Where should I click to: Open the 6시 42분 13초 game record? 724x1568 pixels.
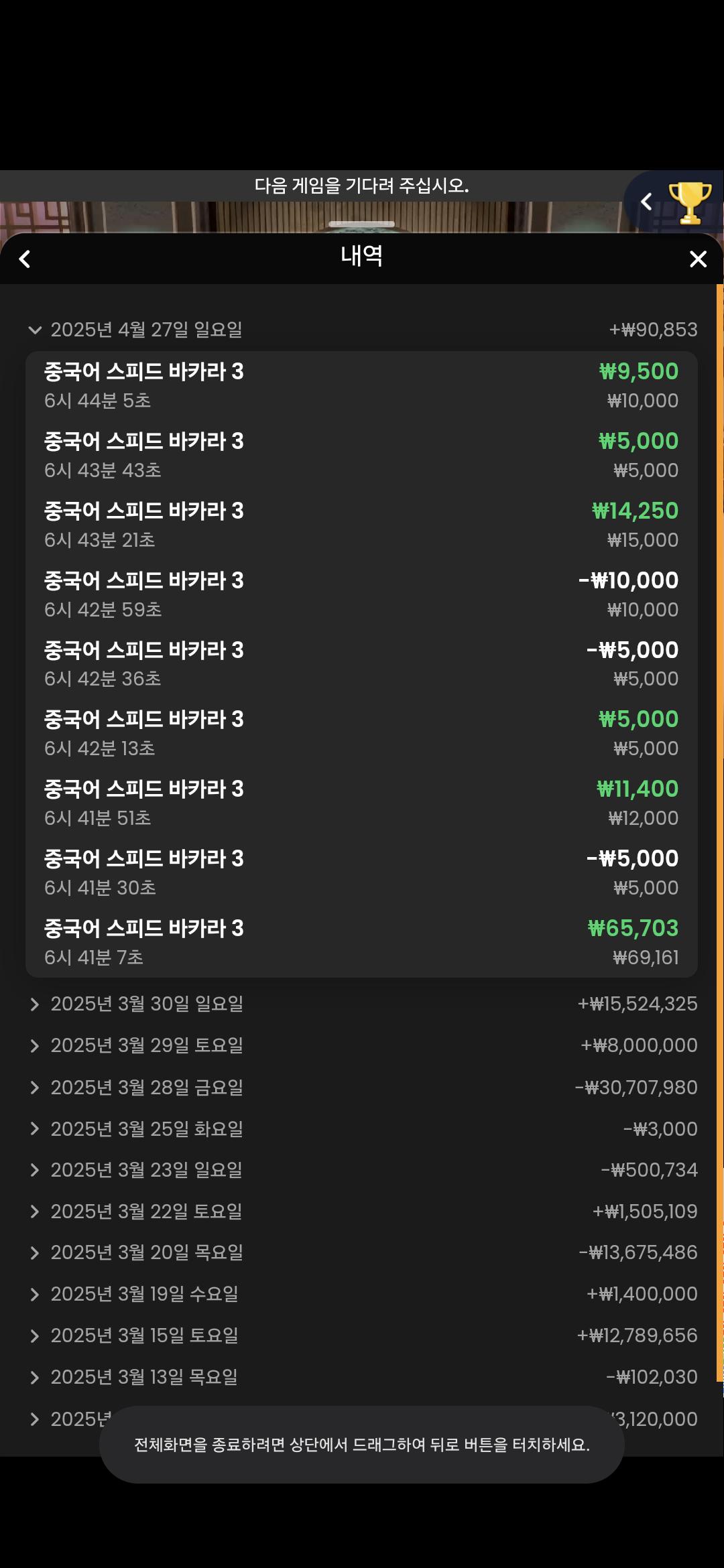[x=361, y=734]
